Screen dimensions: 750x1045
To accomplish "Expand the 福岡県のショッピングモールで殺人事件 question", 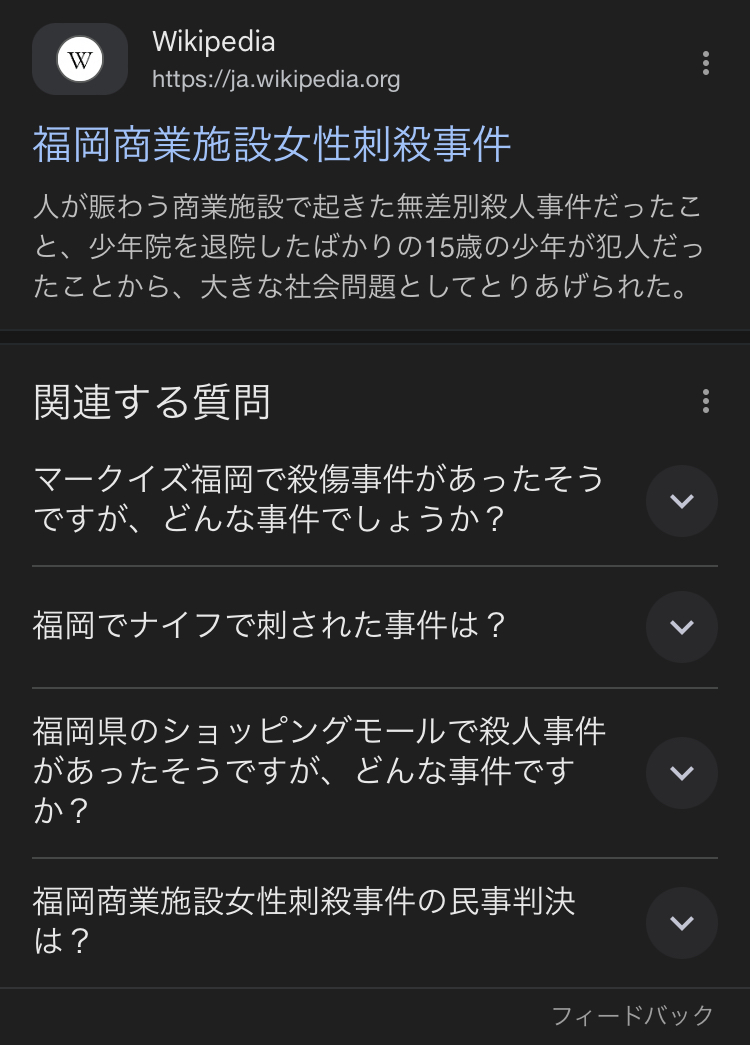I will [x=681, y=773].
